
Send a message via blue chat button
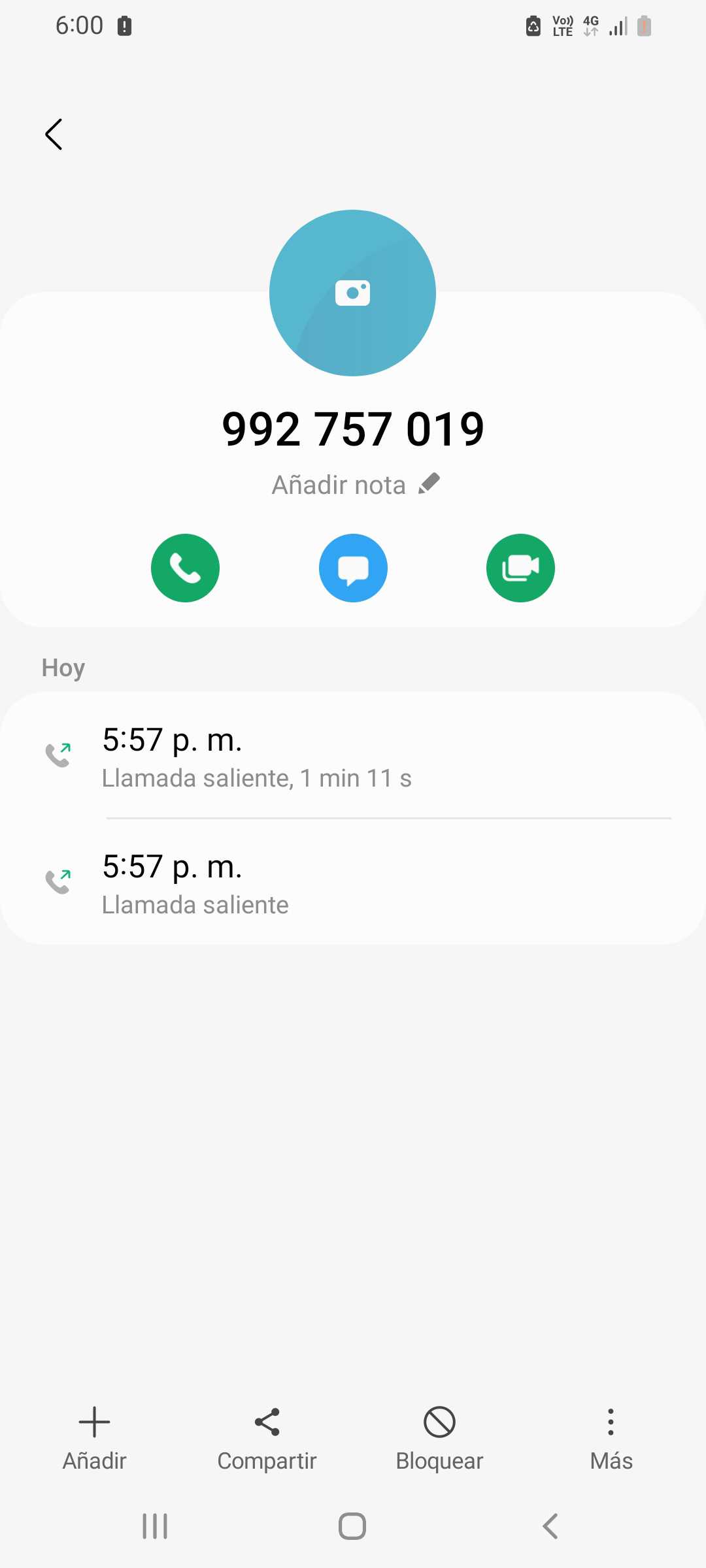[353, 568]
